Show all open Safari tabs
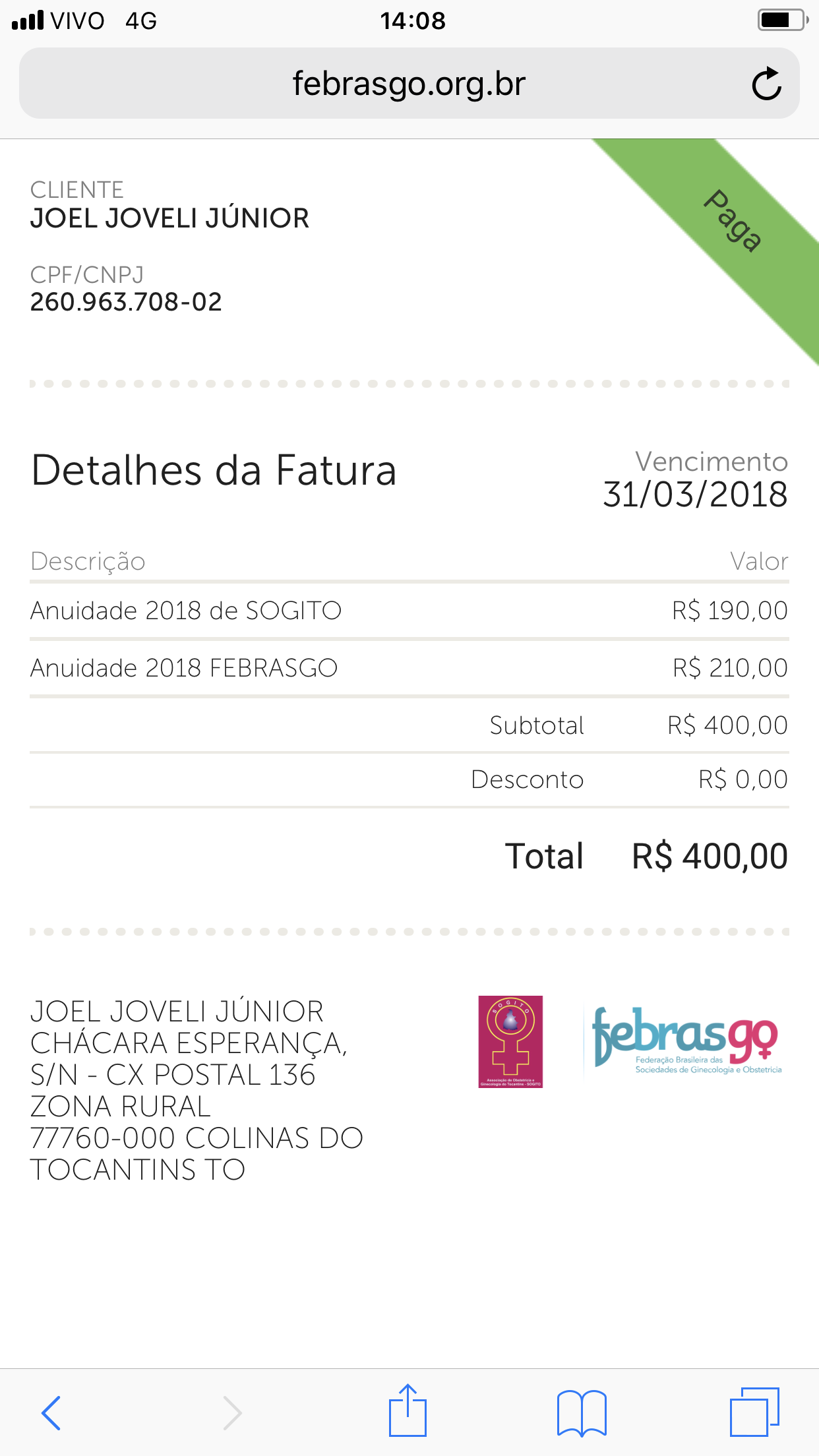 754,1412
